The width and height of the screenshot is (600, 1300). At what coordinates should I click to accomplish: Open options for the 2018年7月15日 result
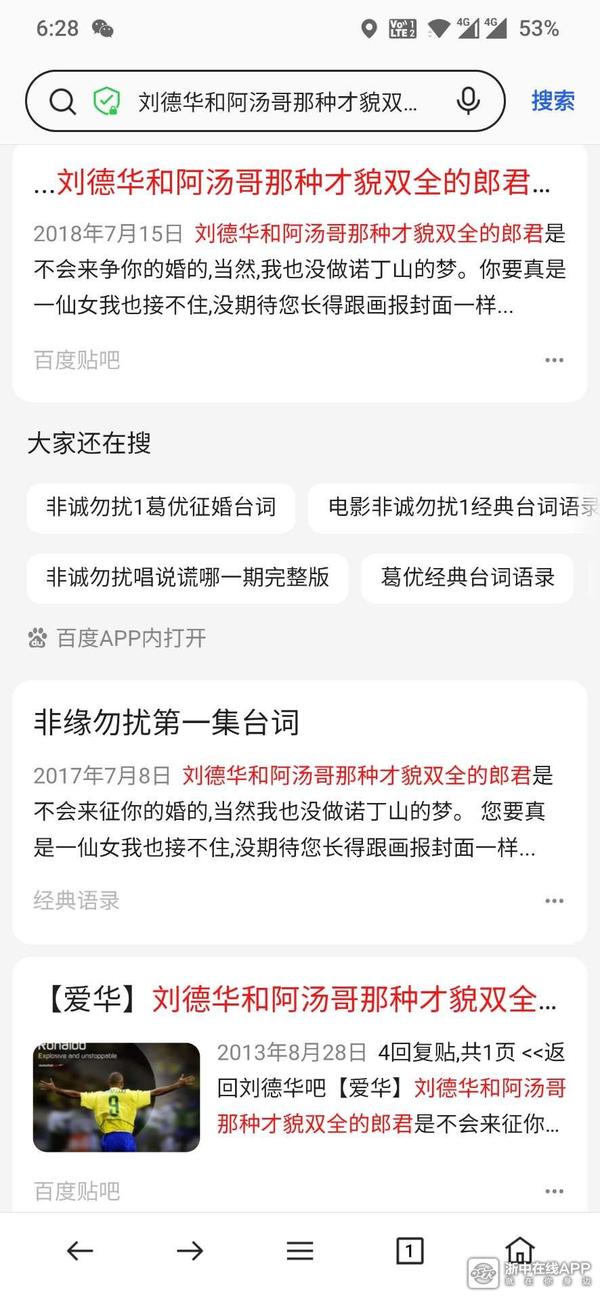(x=554, y=360)
